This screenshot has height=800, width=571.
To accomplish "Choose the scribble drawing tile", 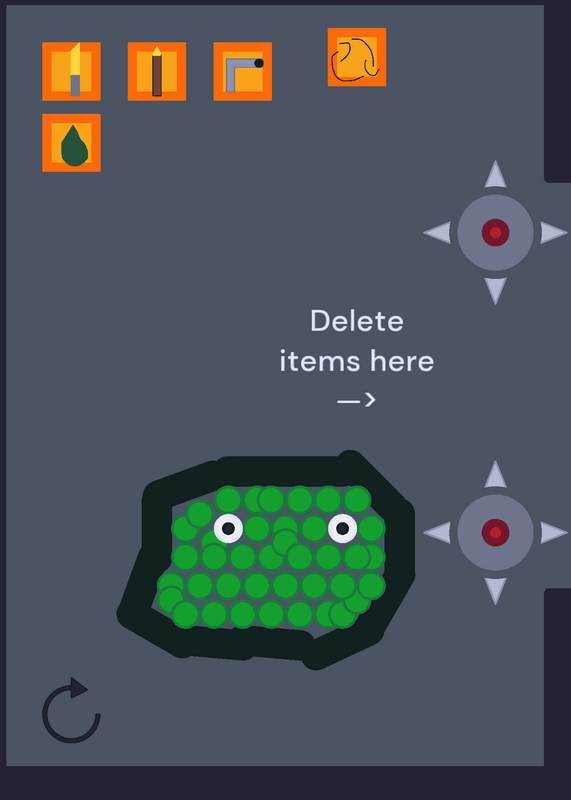I will [357, 57].
